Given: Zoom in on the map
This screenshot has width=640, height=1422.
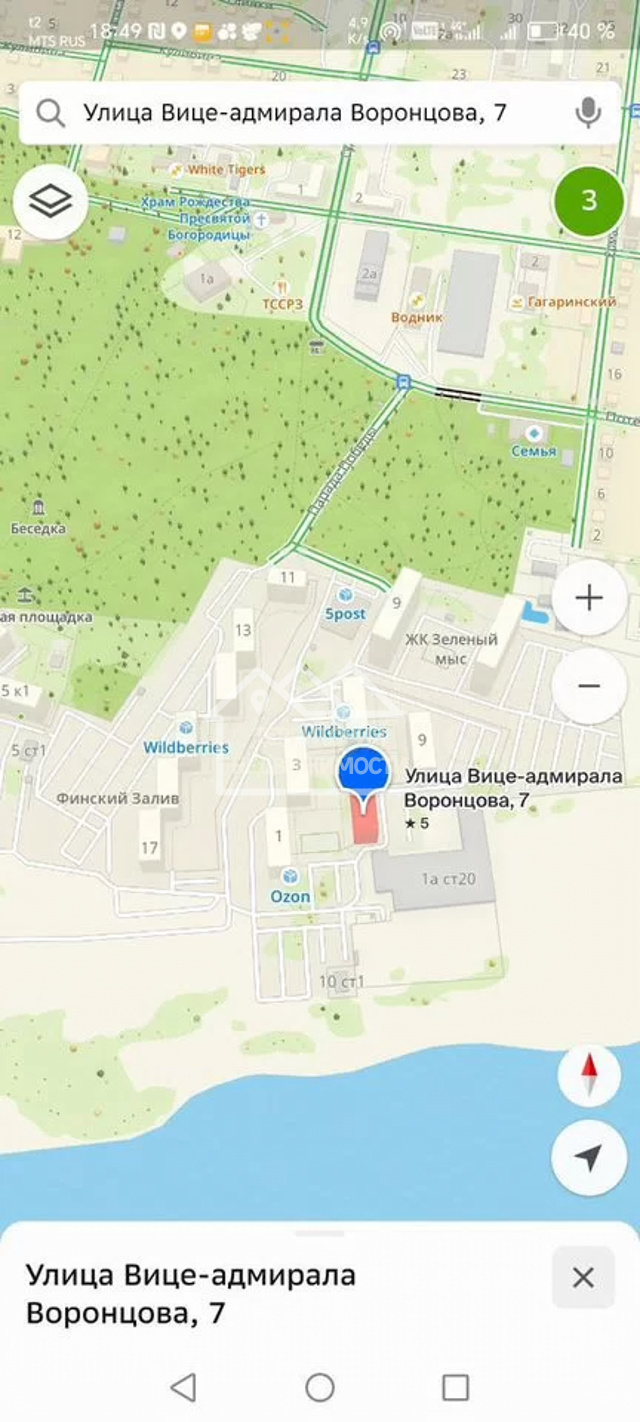Looking at the screenshot, I should pos(589,599).
